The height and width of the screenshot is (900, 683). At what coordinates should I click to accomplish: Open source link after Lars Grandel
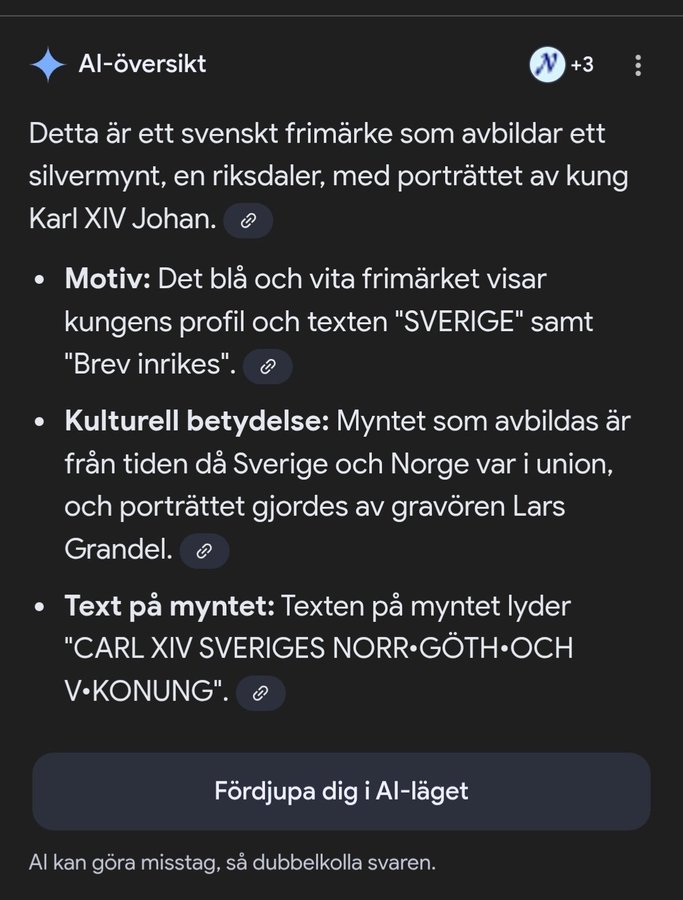[x=204, y=551]
